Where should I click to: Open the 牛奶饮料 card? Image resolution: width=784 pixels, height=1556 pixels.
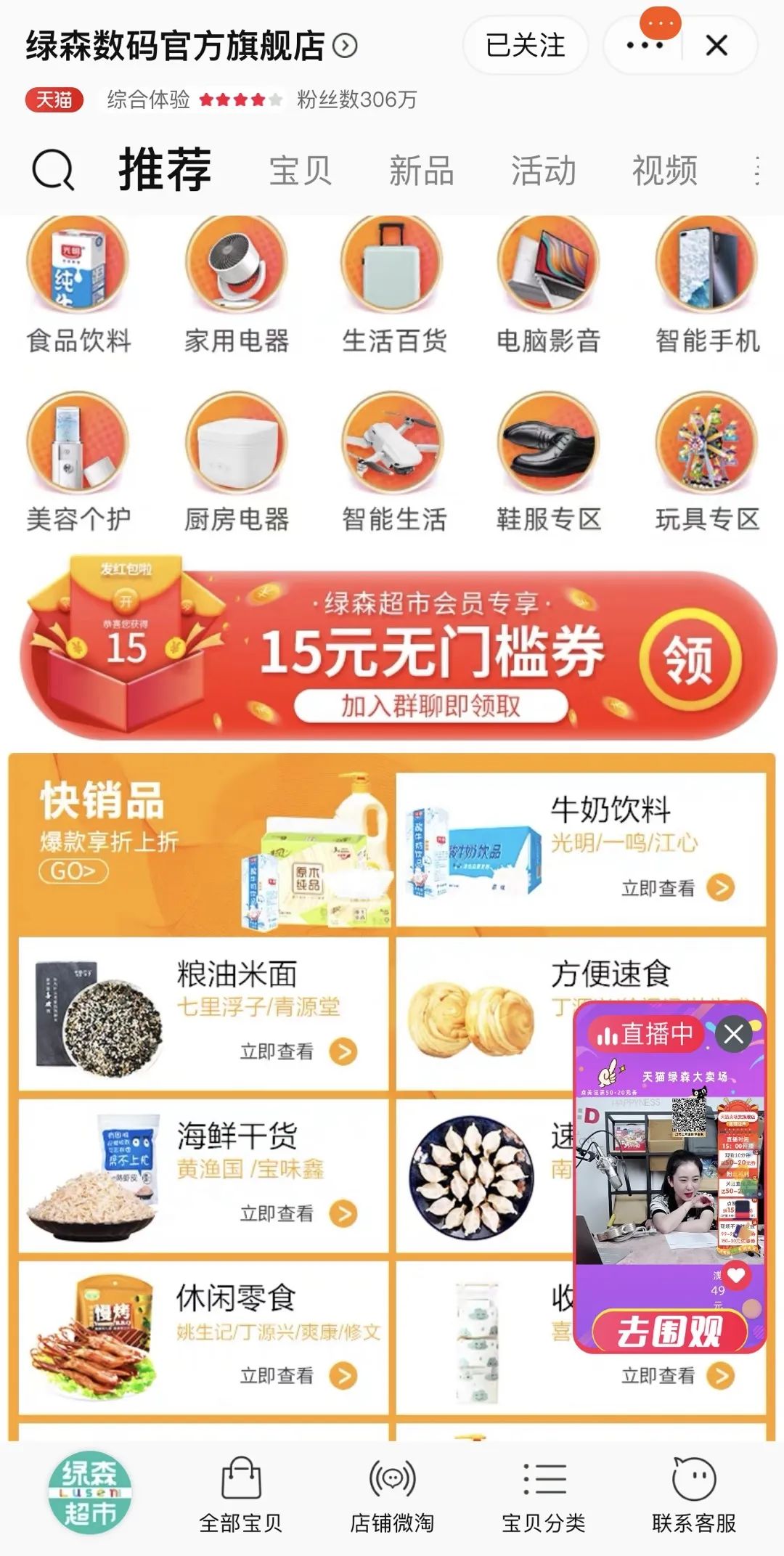pos(581,850)
